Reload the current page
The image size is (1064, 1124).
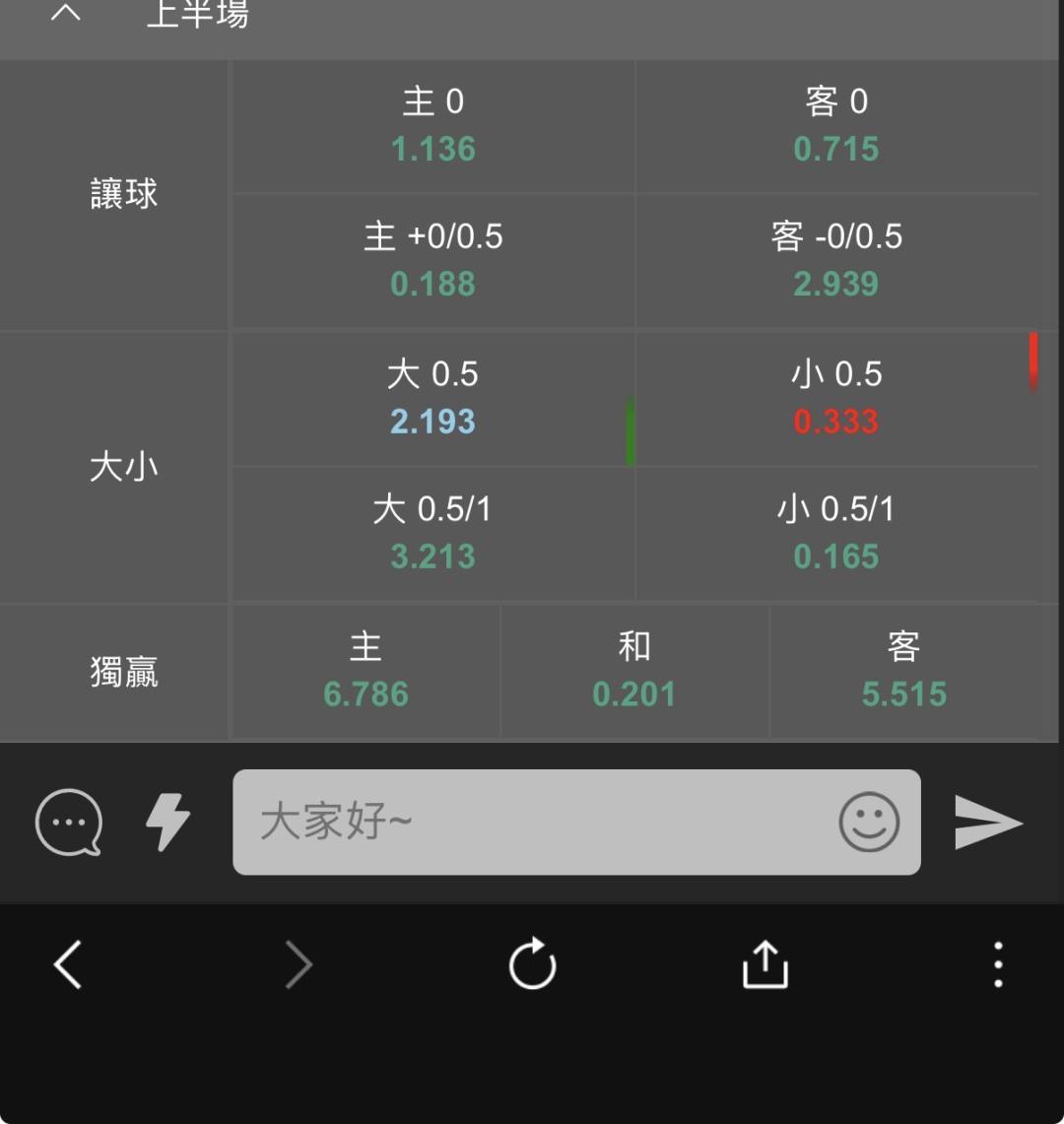coord(532,964)
